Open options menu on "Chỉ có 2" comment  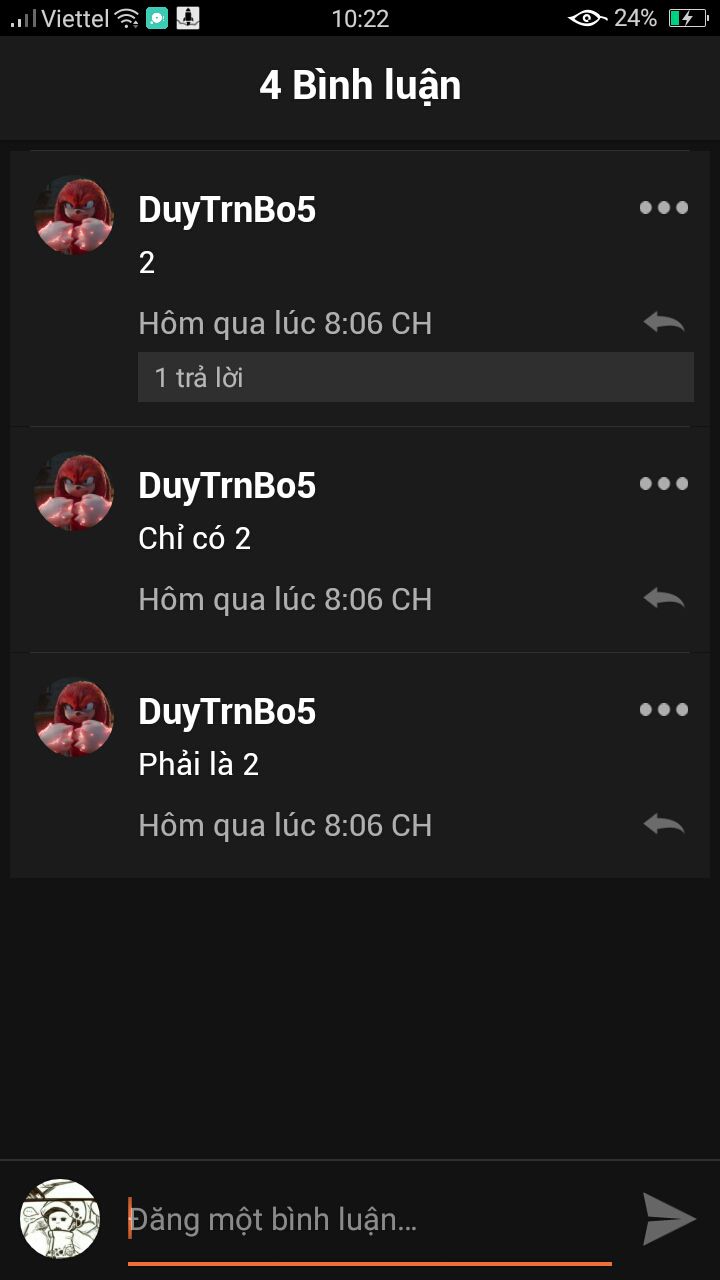tap(664, 484)
